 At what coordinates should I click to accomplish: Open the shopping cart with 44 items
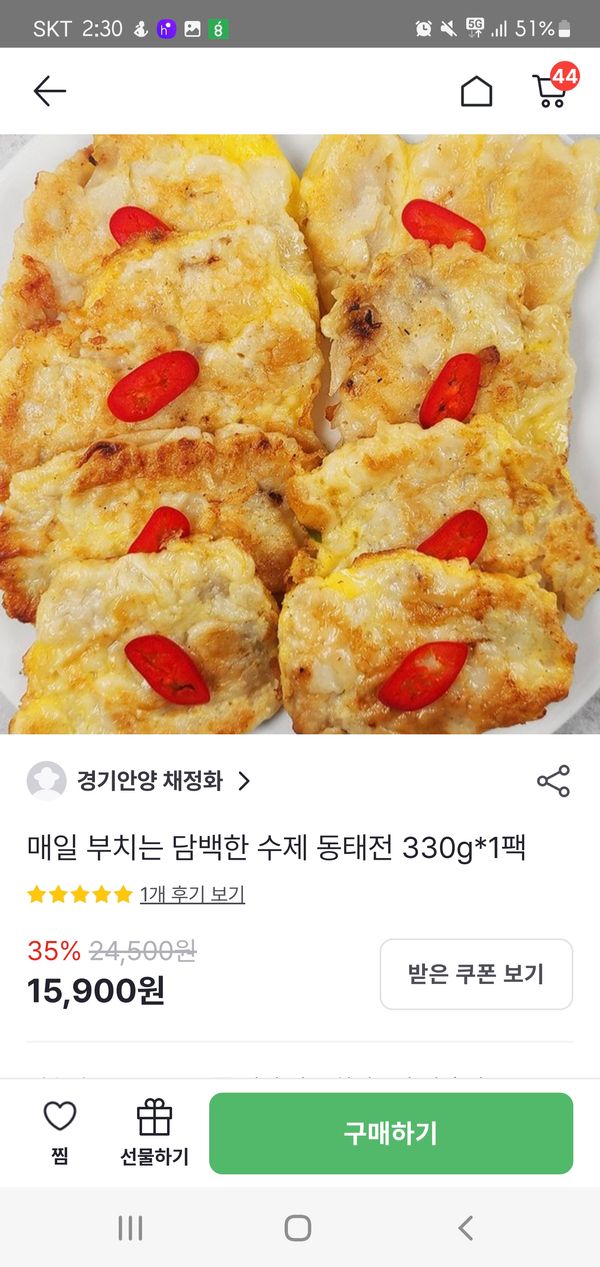tap(551, 89)
